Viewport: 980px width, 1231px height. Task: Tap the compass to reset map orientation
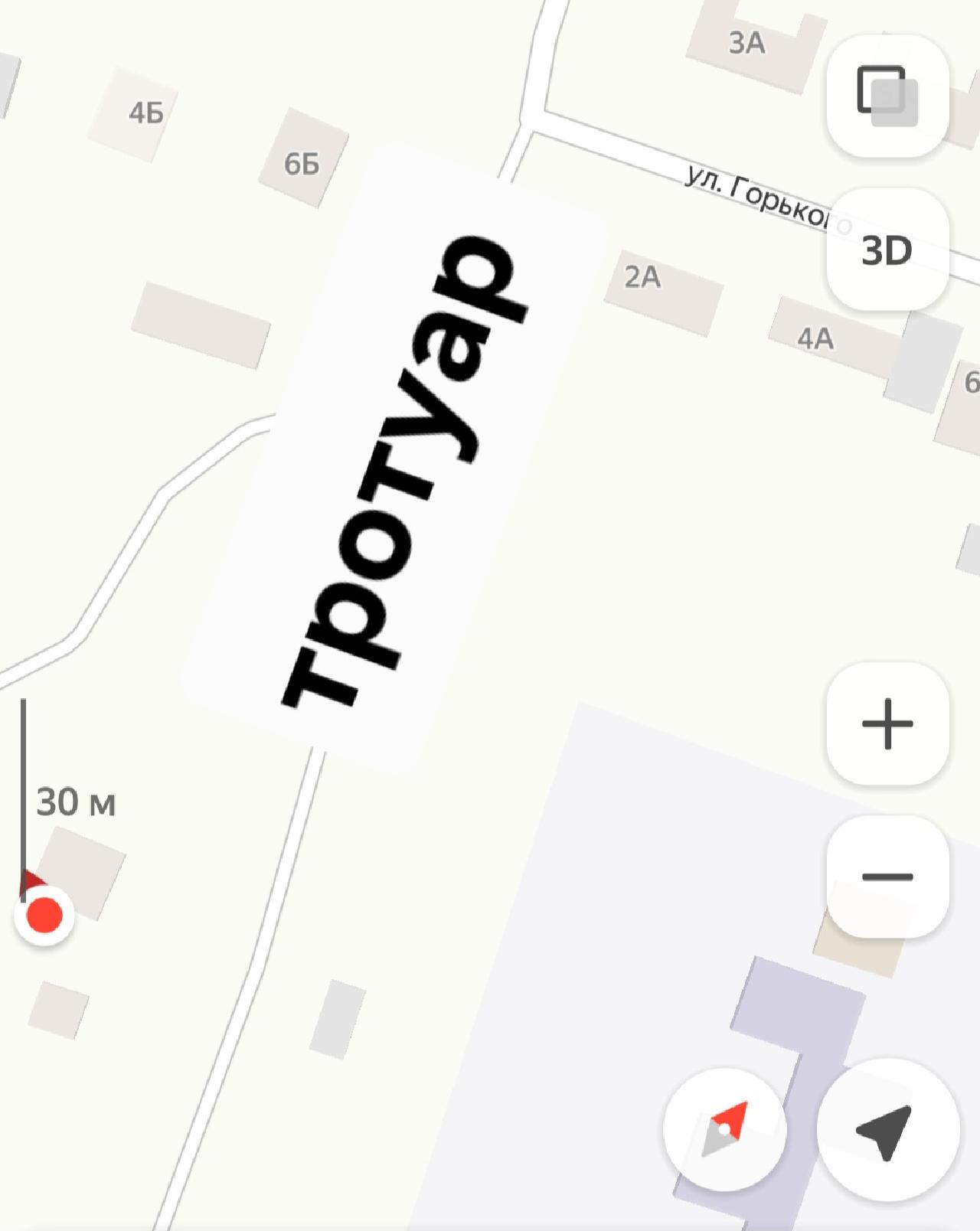(x=724, y=1130)
